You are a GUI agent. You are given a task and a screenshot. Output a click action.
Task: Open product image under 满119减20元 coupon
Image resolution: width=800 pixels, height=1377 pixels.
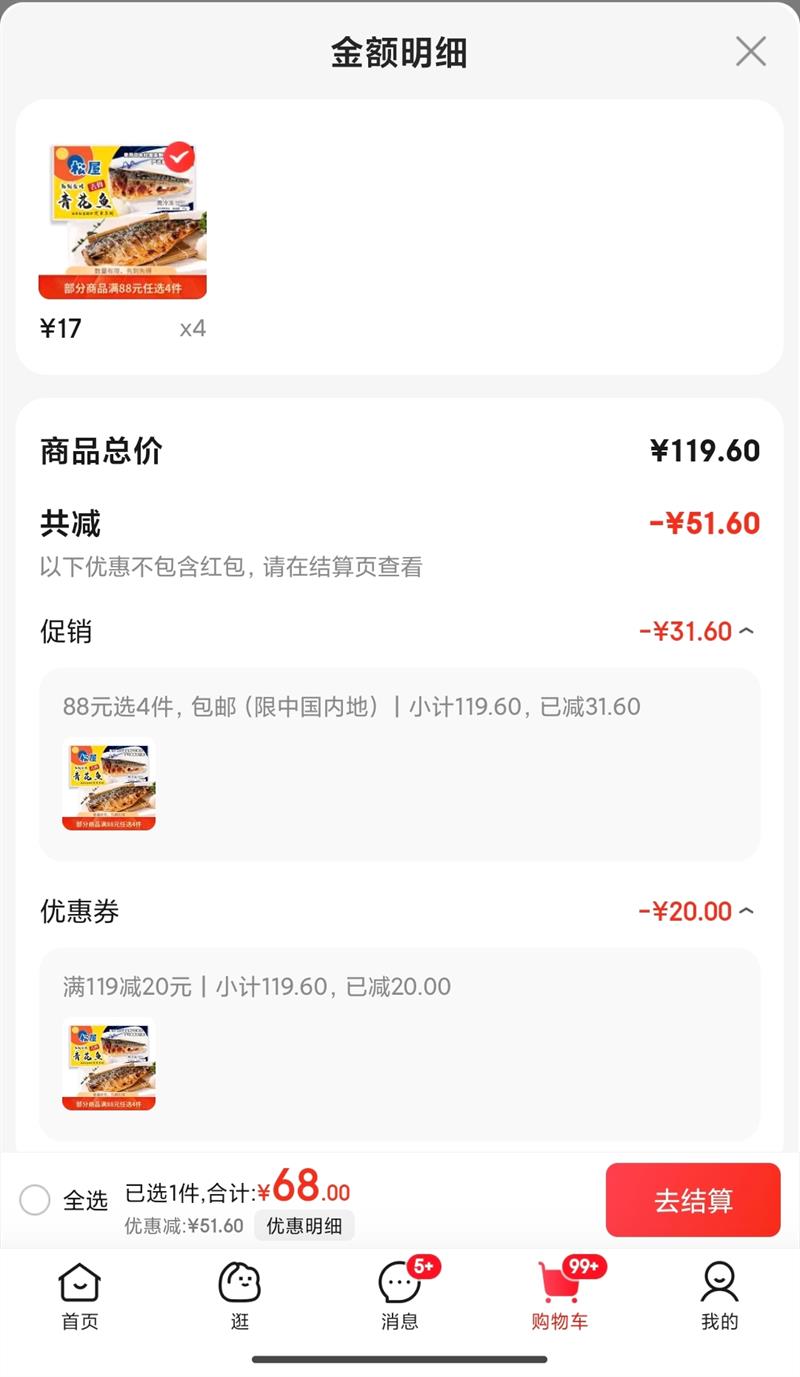click(x=109, y=1064)
